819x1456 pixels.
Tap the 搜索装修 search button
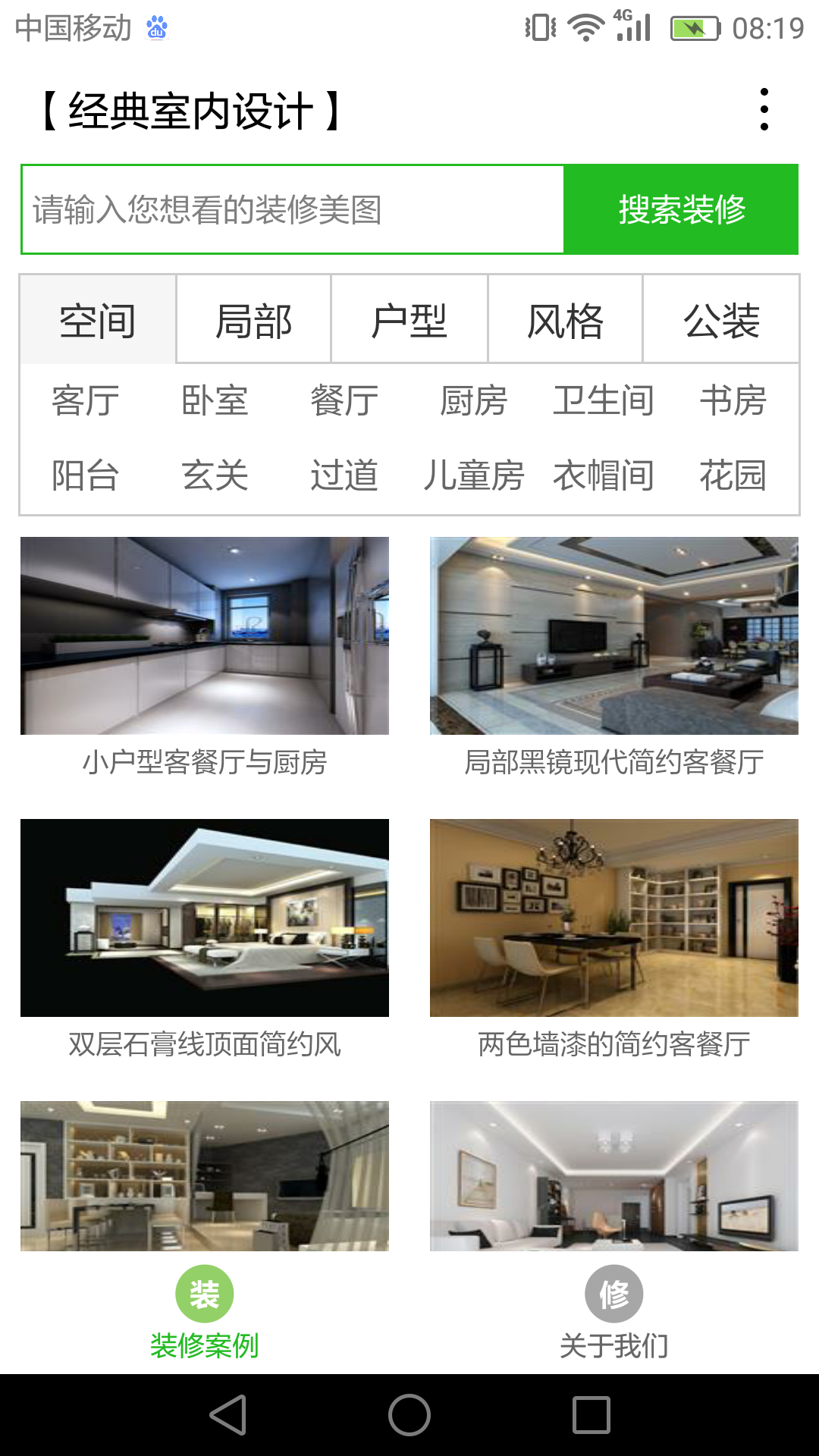click(681, 209)
